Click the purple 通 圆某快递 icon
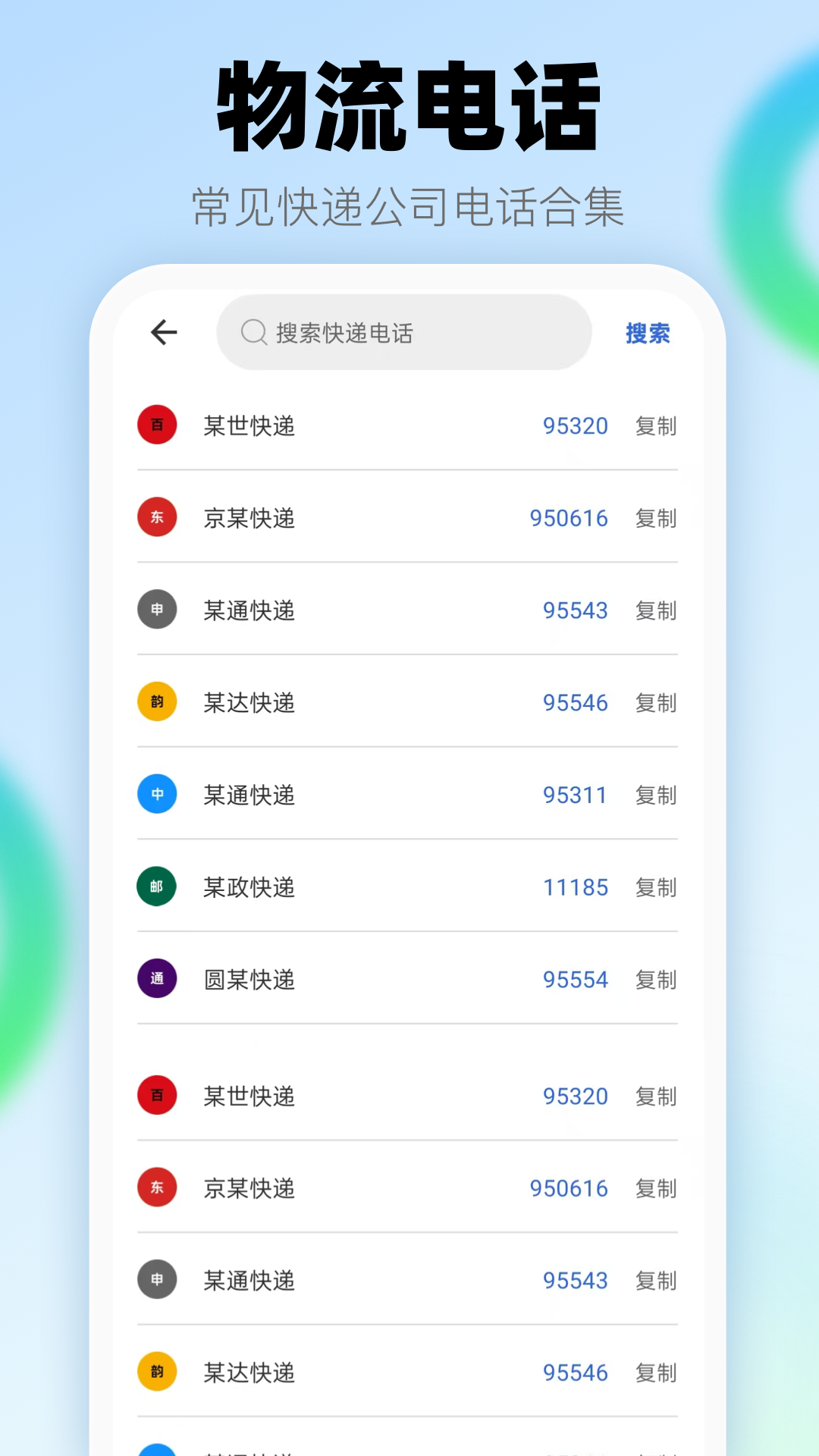The height and width of the screenshot is (1456, 819). click(157, 978)
